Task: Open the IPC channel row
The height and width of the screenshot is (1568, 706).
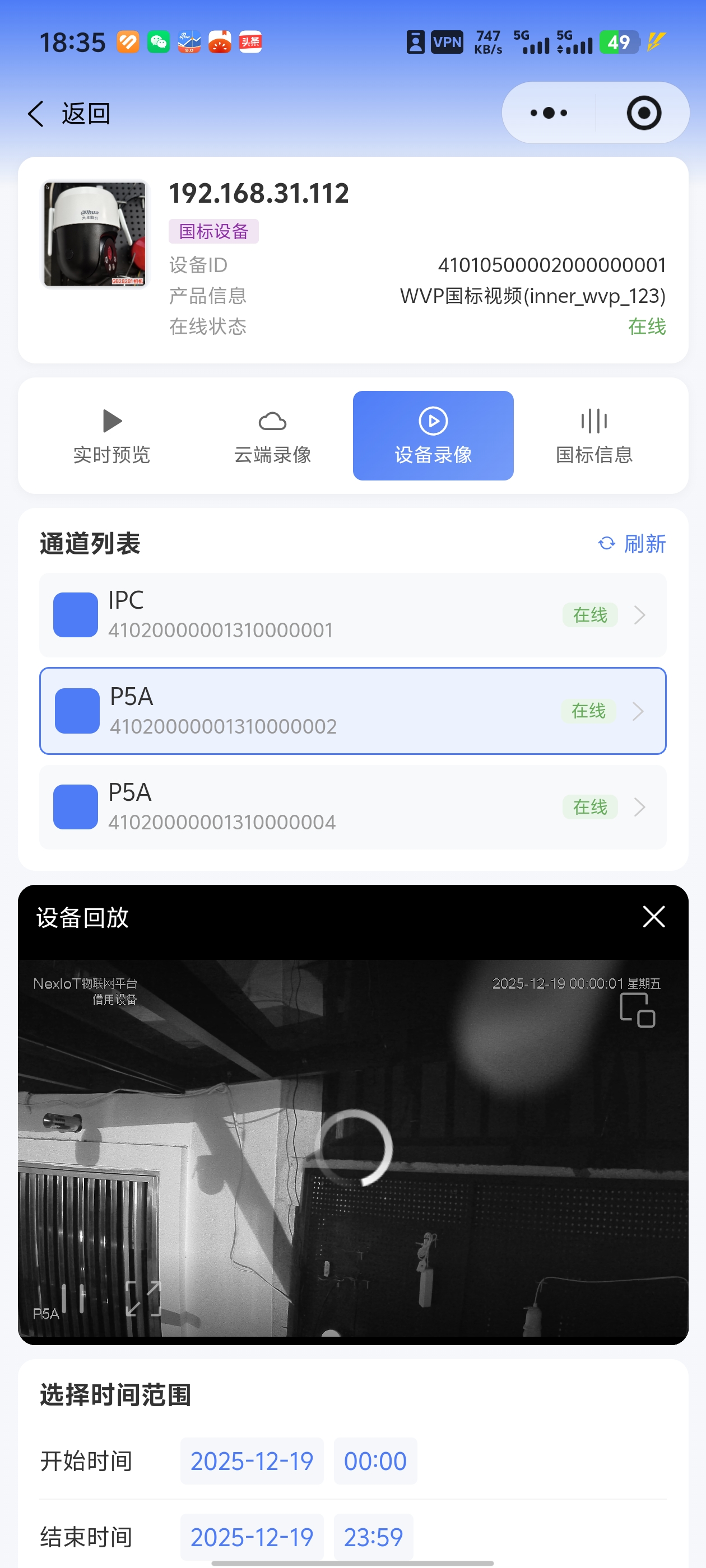Action: 352,615
